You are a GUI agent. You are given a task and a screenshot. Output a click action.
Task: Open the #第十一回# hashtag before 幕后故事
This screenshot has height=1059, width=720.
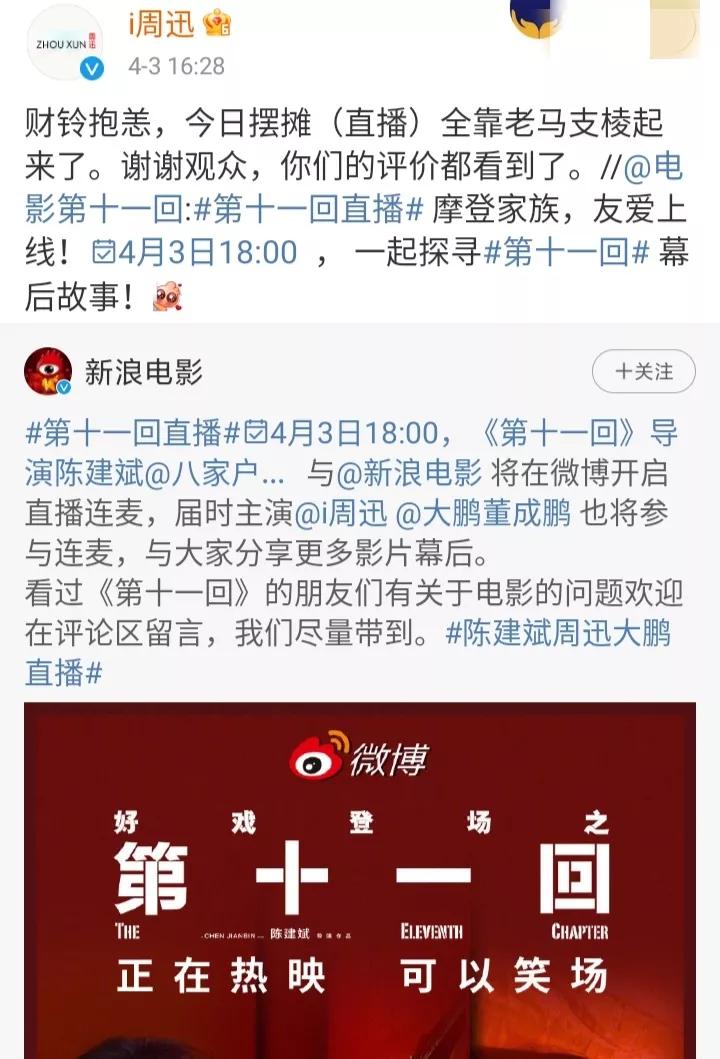(567, 251)
